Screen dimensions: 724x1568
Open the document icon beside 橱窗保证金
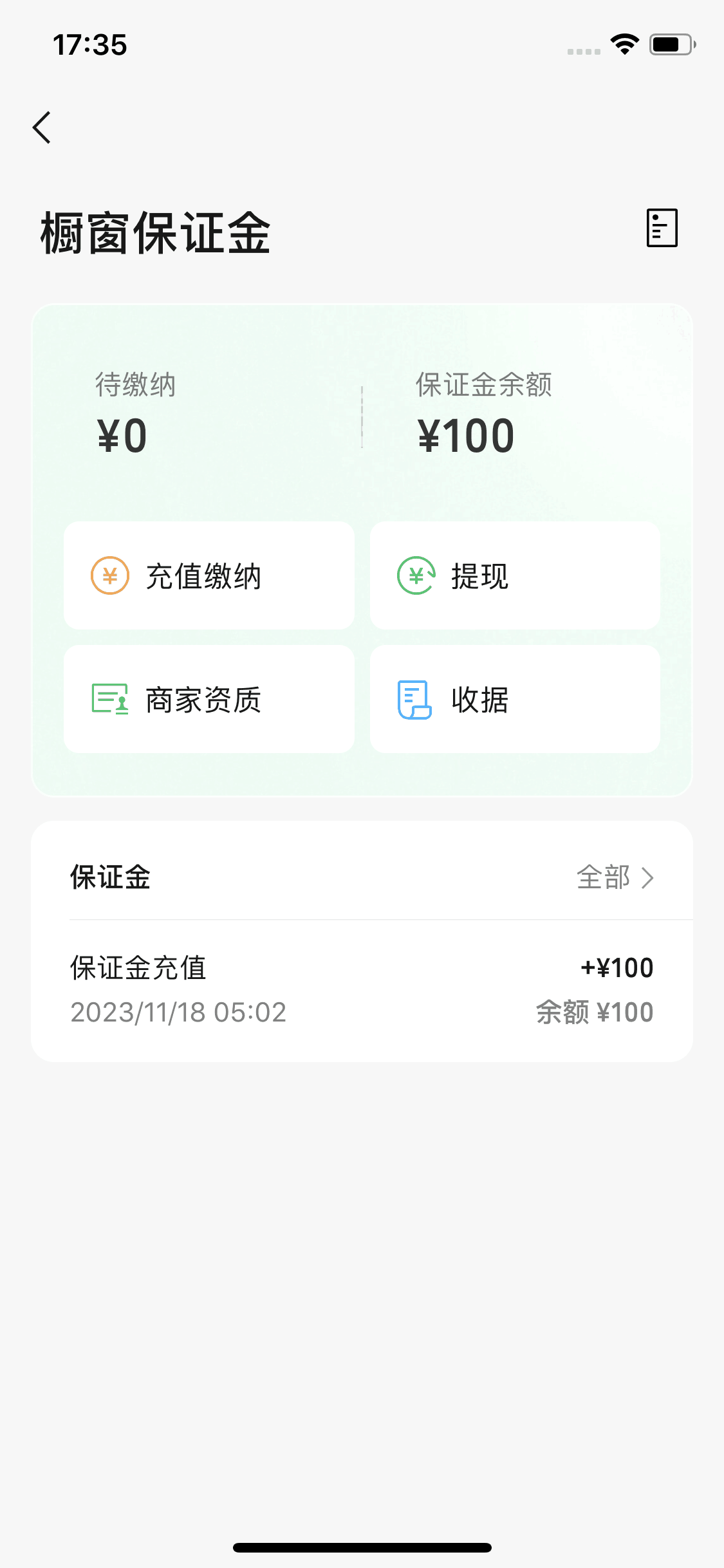[x=662, y=228]
